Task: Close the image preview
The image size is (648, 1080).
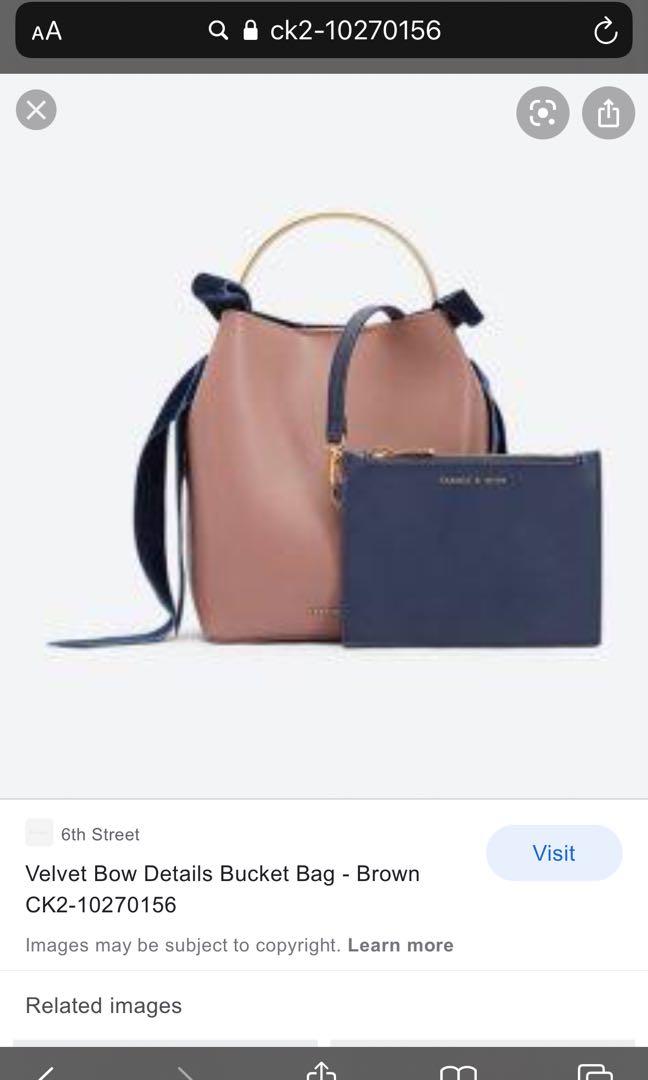Action: [x=36, y=110]
